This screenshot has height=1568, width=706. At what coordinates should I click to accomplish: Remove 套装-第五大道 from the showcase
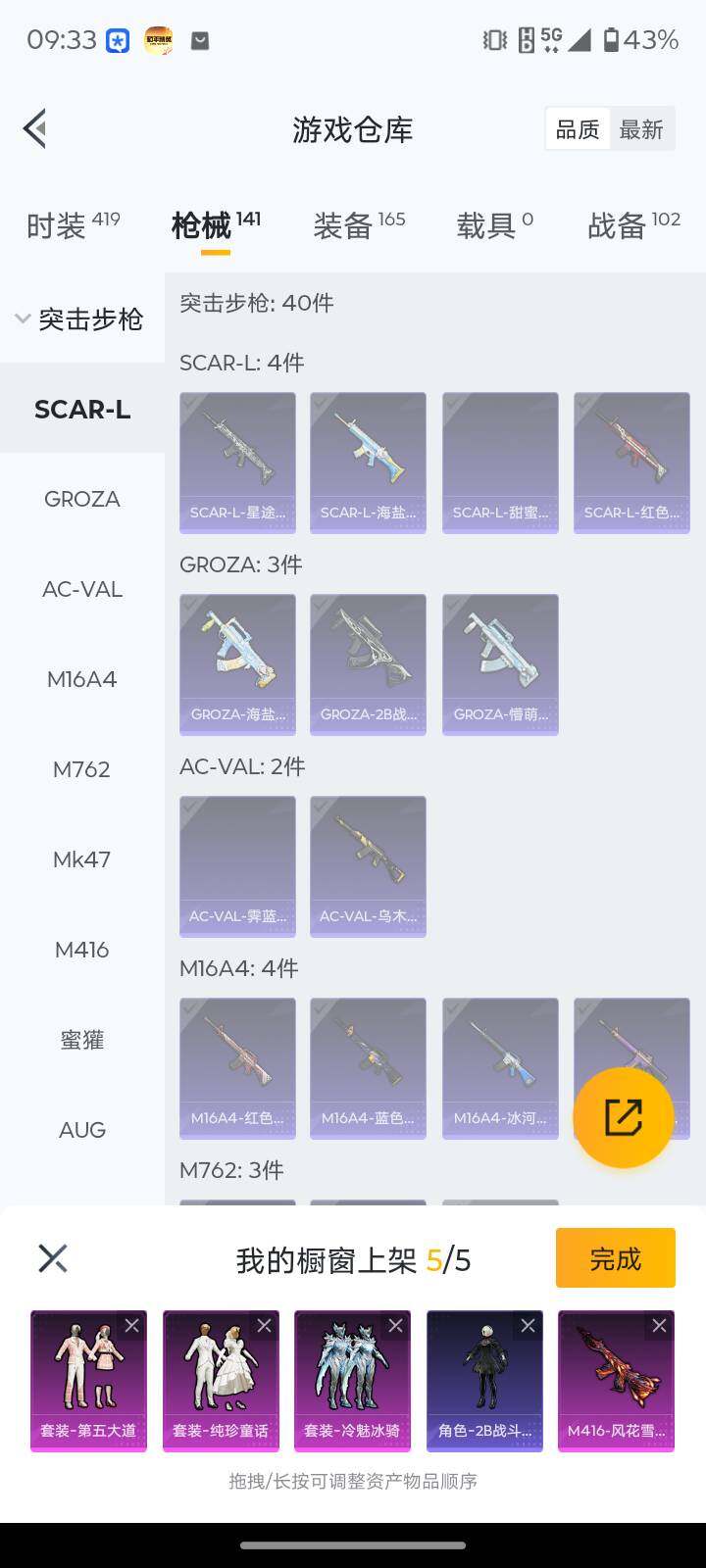coord(132,1326)
